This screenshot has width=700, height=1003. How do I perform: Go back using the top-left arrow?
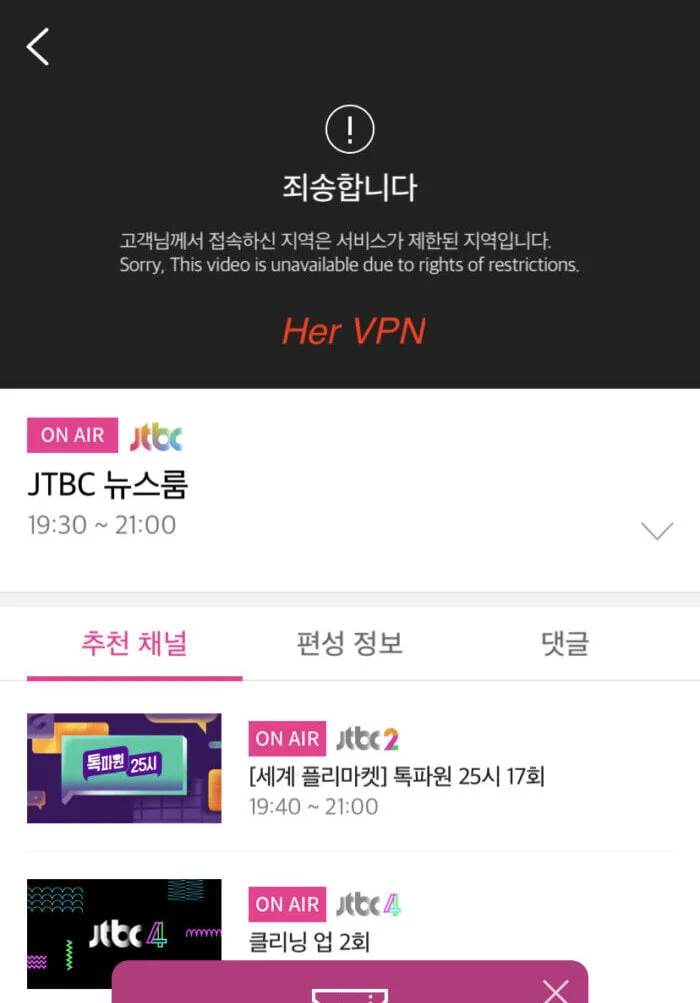pos(38,47)
